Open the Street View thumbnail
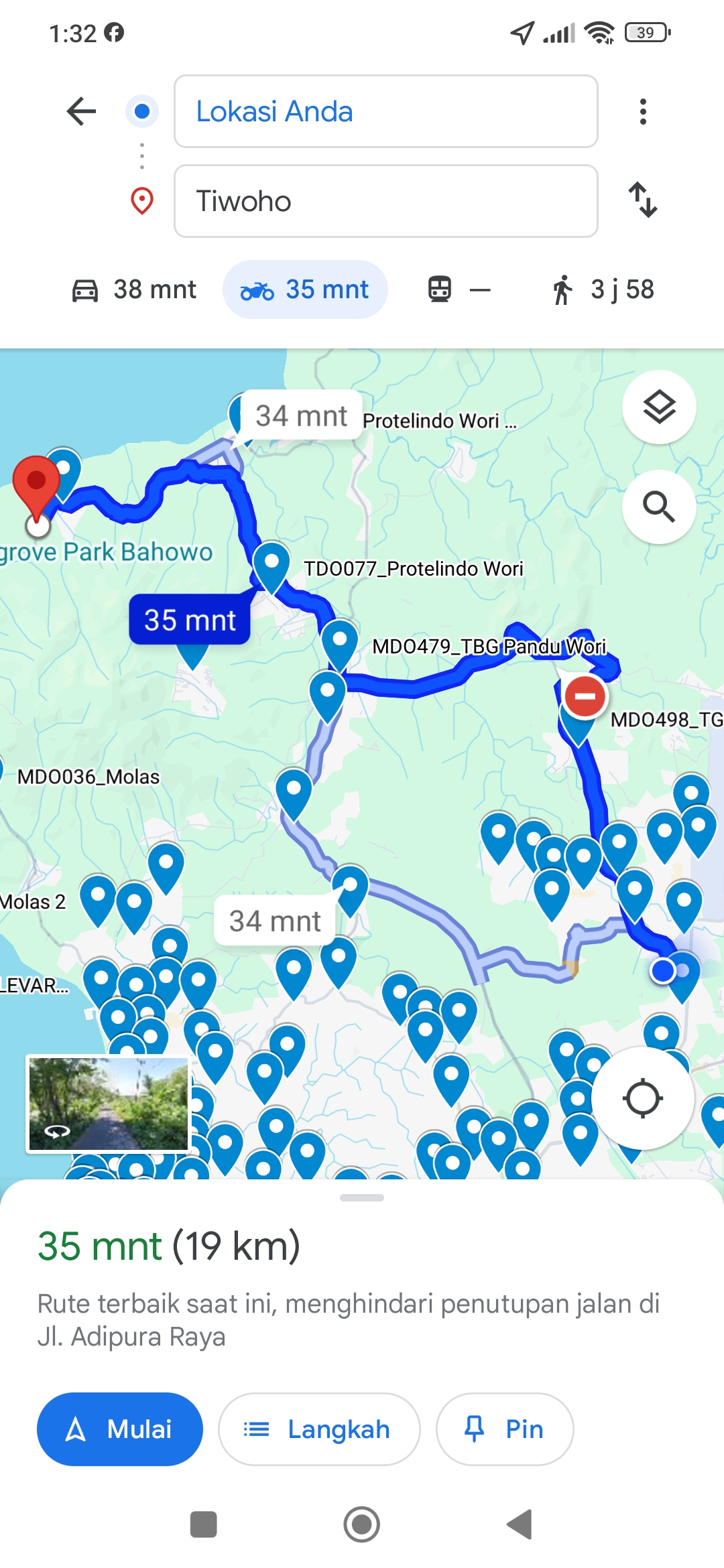Screen dimensions: 724x1568 click(x=109, y=1104)
